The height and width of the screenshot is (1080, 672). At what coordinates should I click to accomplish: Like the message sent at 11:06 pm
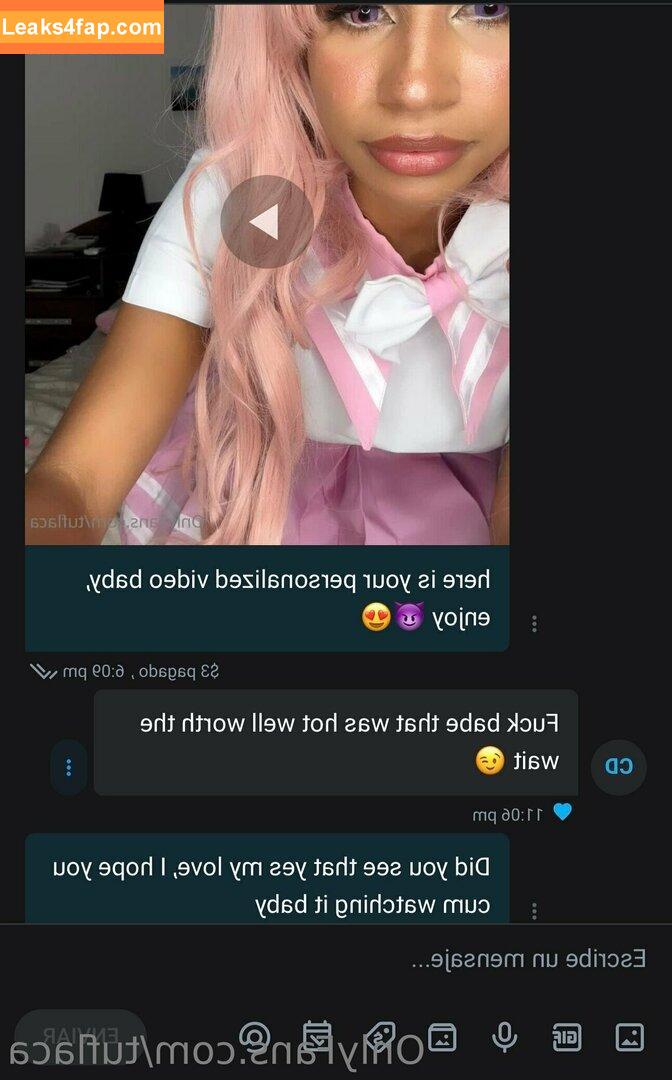pos(562,812)
